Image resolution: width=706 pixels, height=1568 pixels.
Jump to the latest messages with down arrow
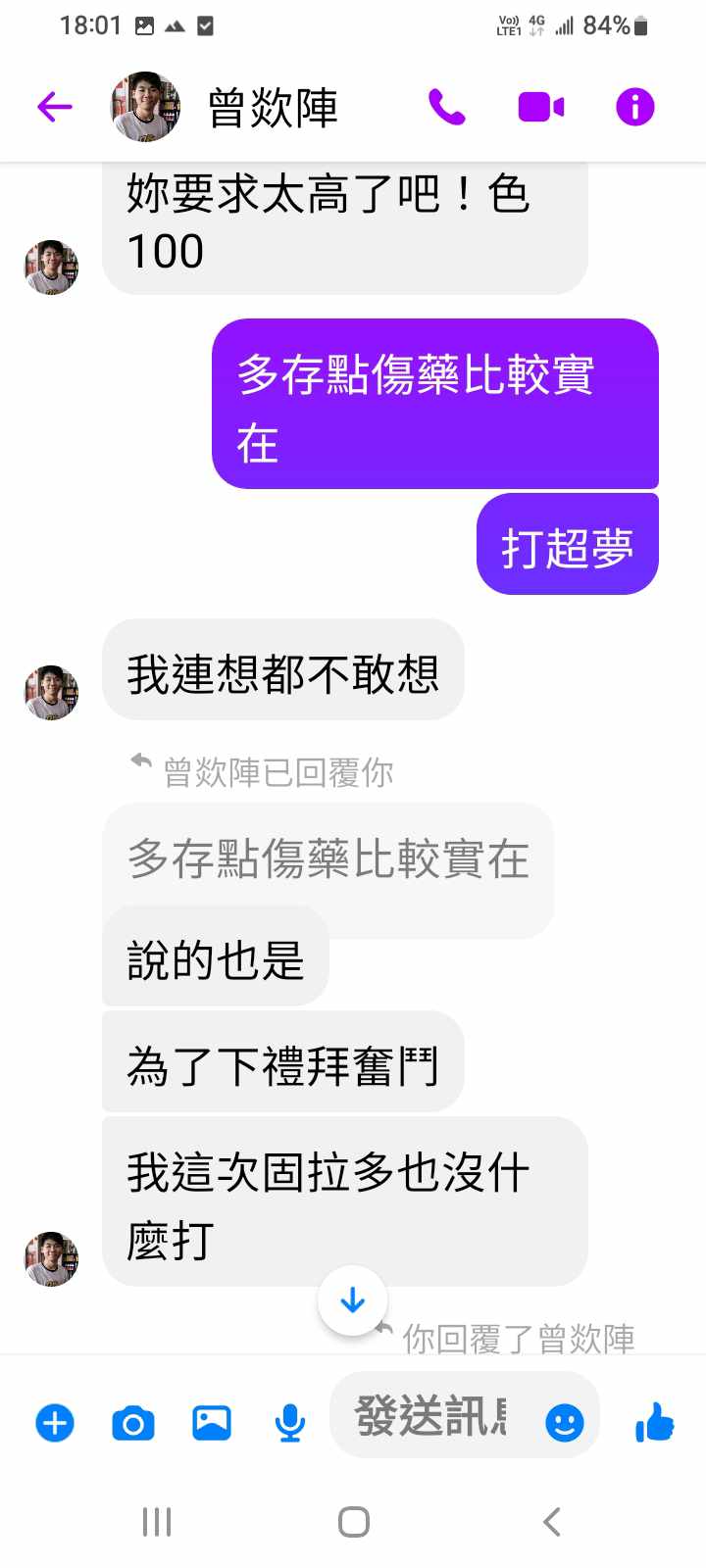click(x=352, y=1300)
